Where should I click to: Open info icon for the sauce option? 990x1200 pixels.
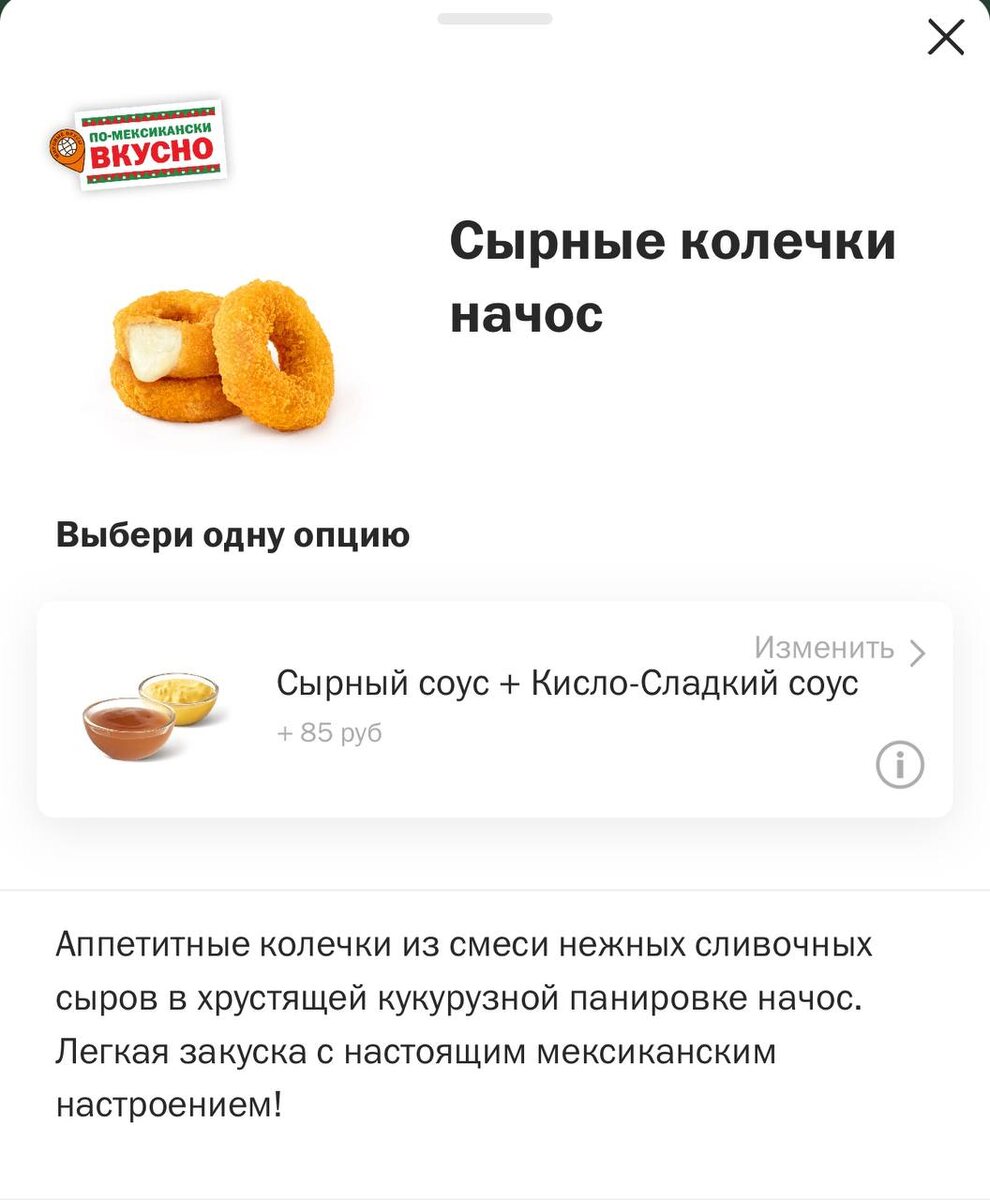click(x=900, y=765)
